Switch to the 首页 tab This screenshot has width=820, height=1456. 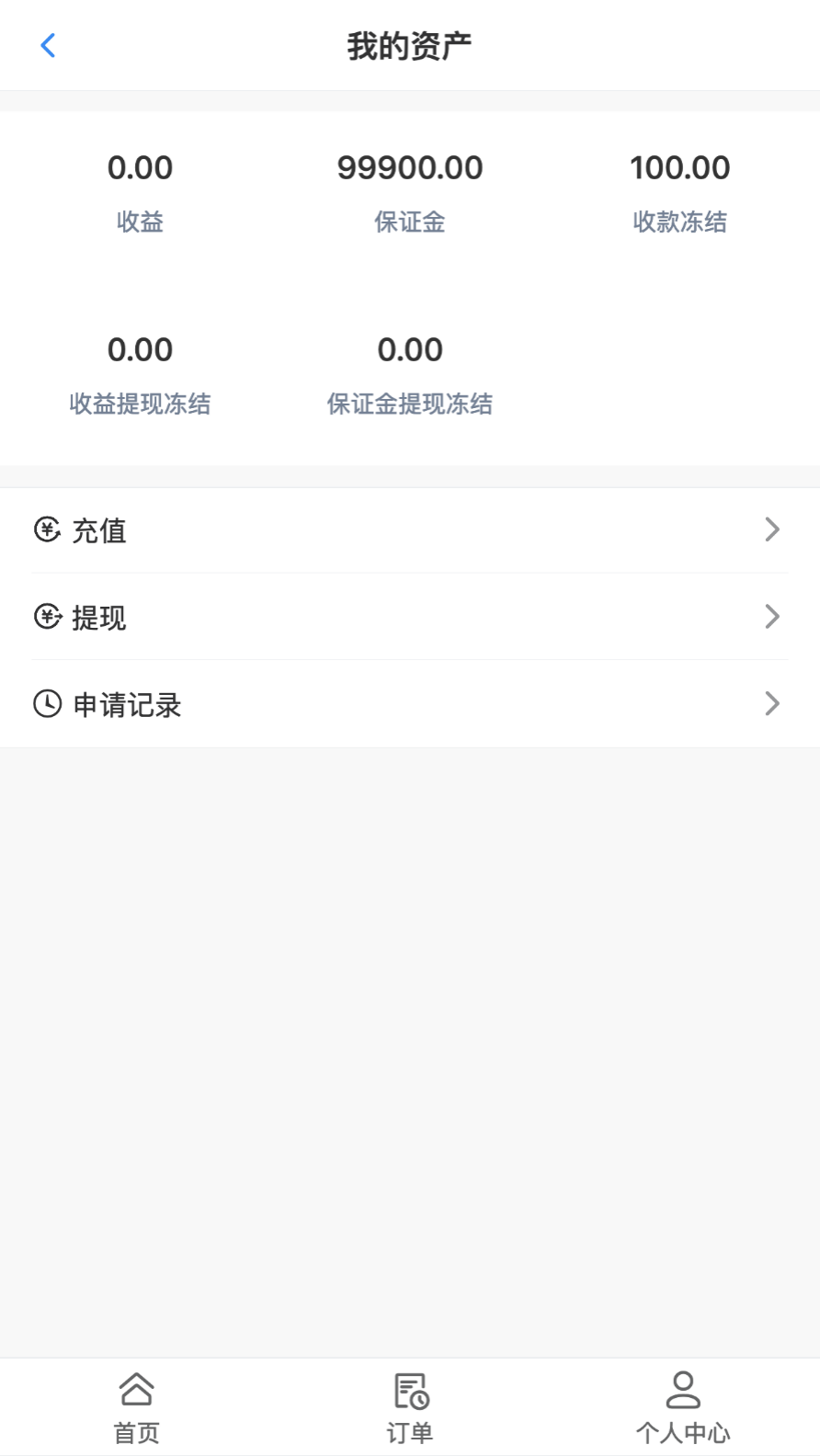136,1407
